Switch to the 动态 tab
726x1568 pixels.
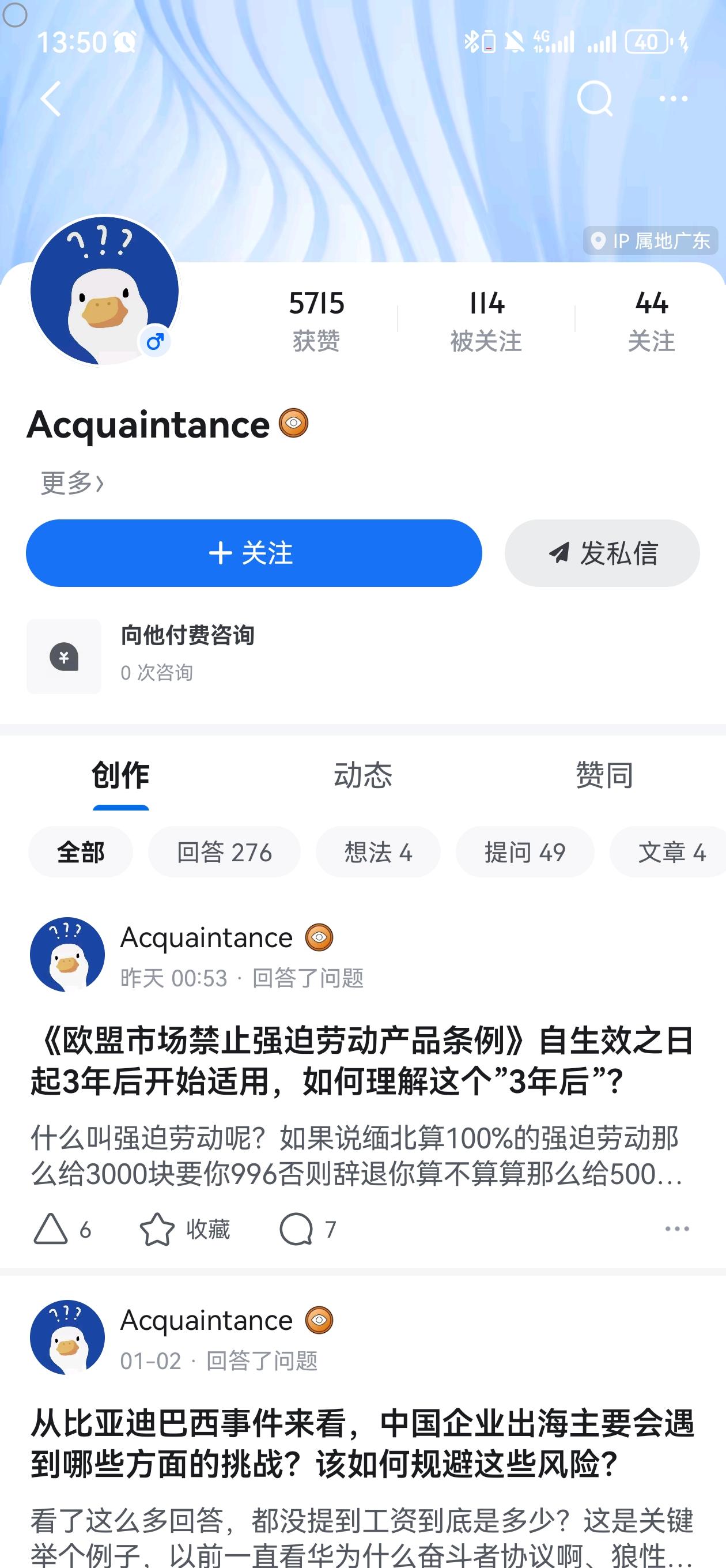click(x=362, y=775)
